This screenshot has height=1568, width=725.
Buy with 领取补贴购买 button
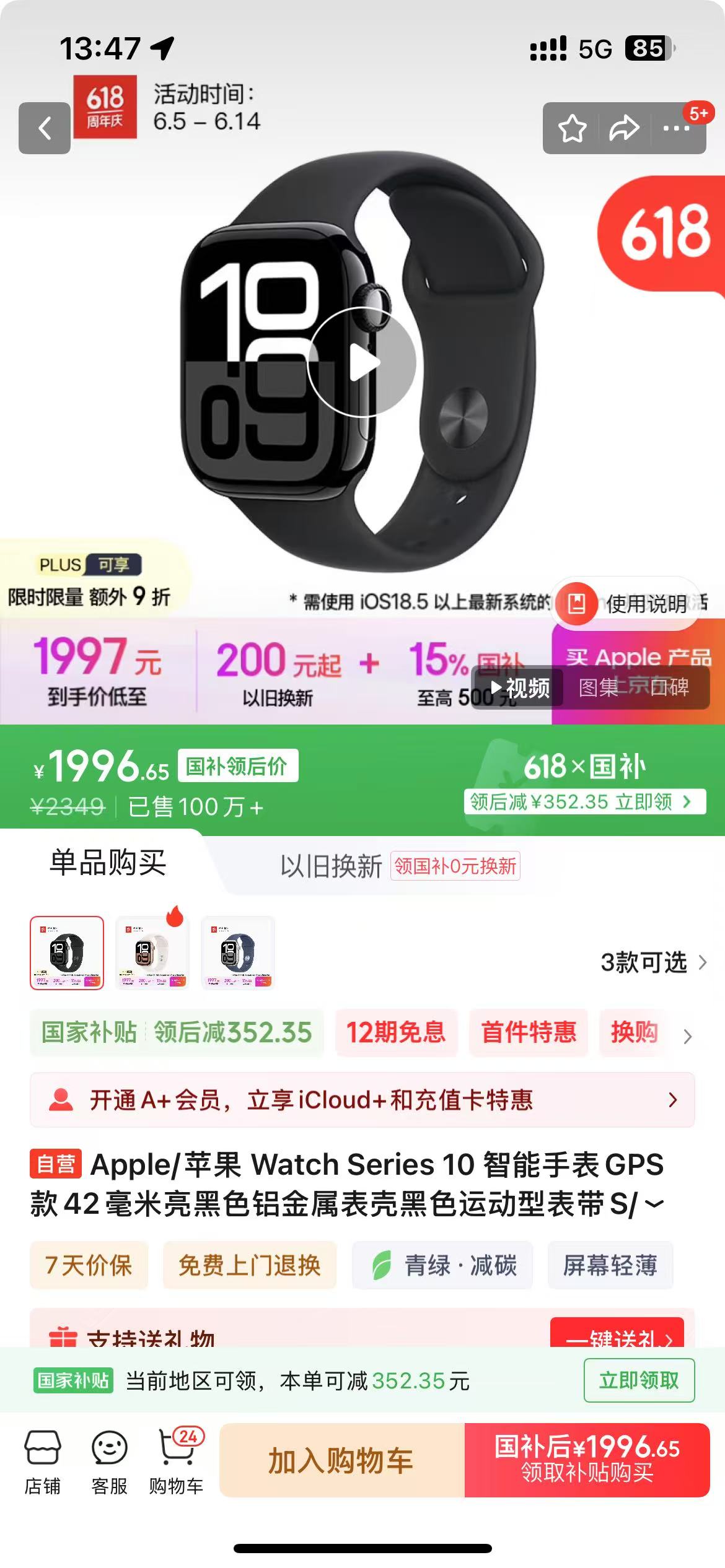click(x=587, y=1460)
